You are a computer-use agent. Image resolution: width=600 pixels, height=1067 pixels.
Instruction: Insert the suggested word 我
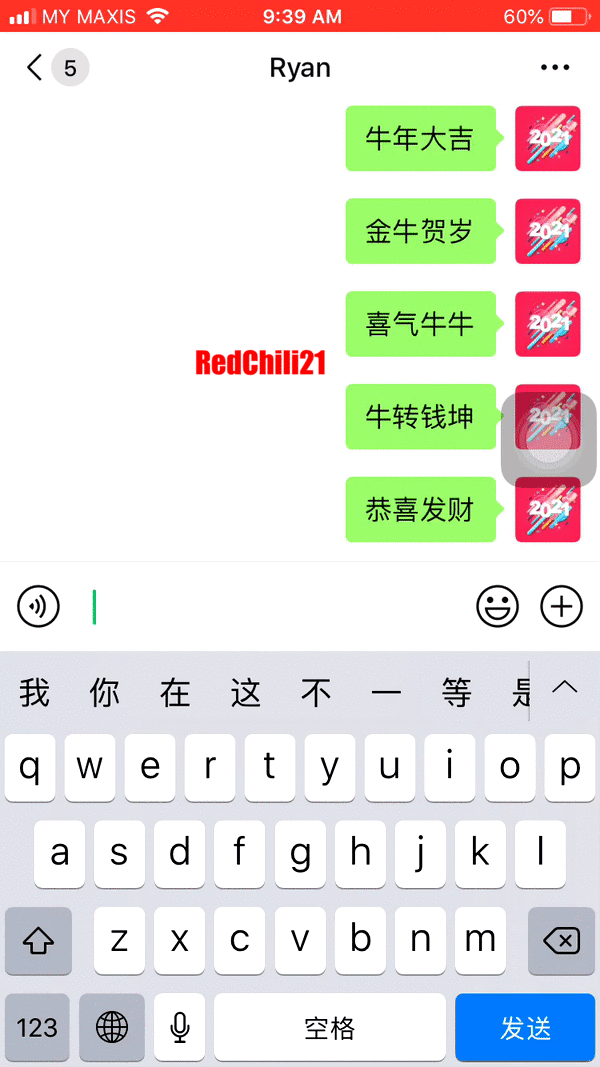point(34,692)
